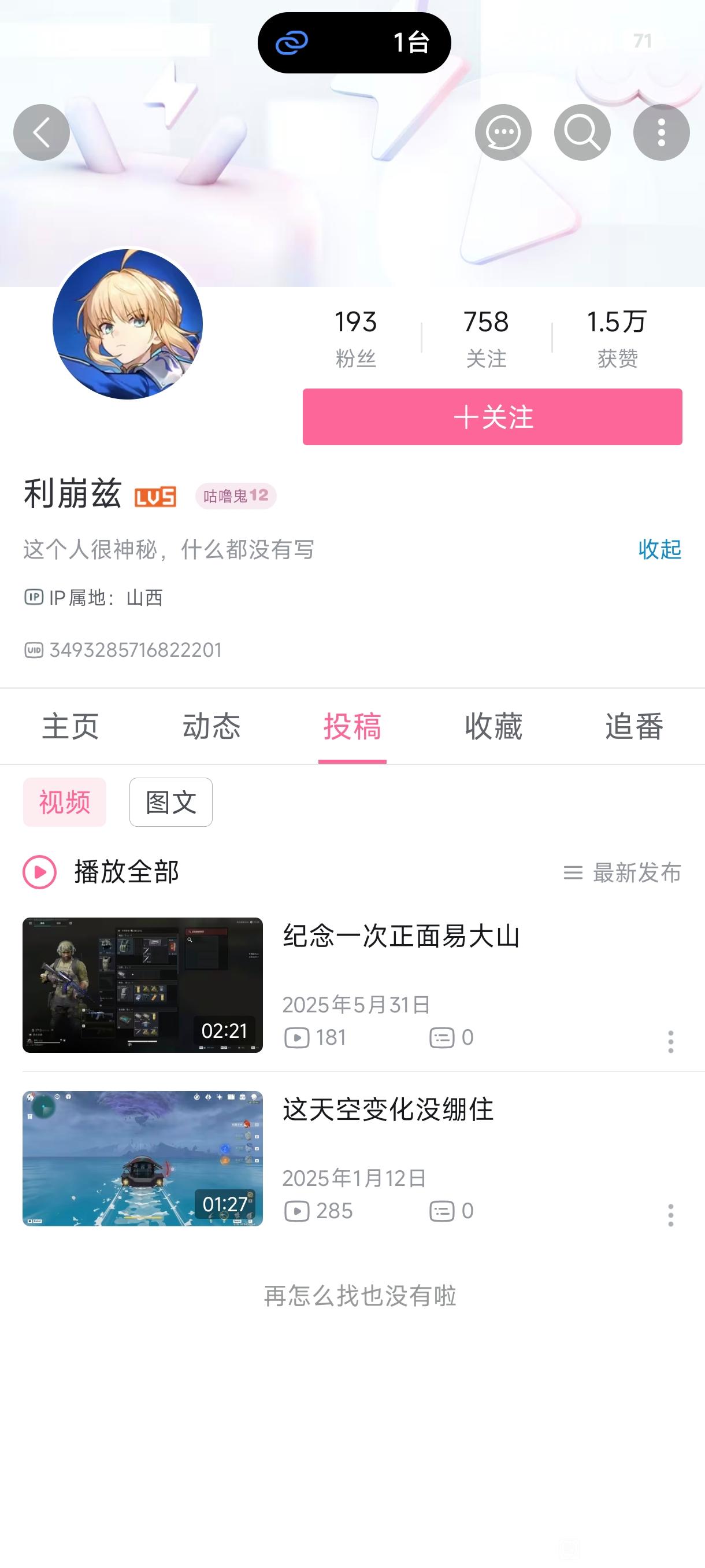The width and height of the screenshot is (705, 1568).
Task: Go back using the top-left arrow
Action: (42, 132)
